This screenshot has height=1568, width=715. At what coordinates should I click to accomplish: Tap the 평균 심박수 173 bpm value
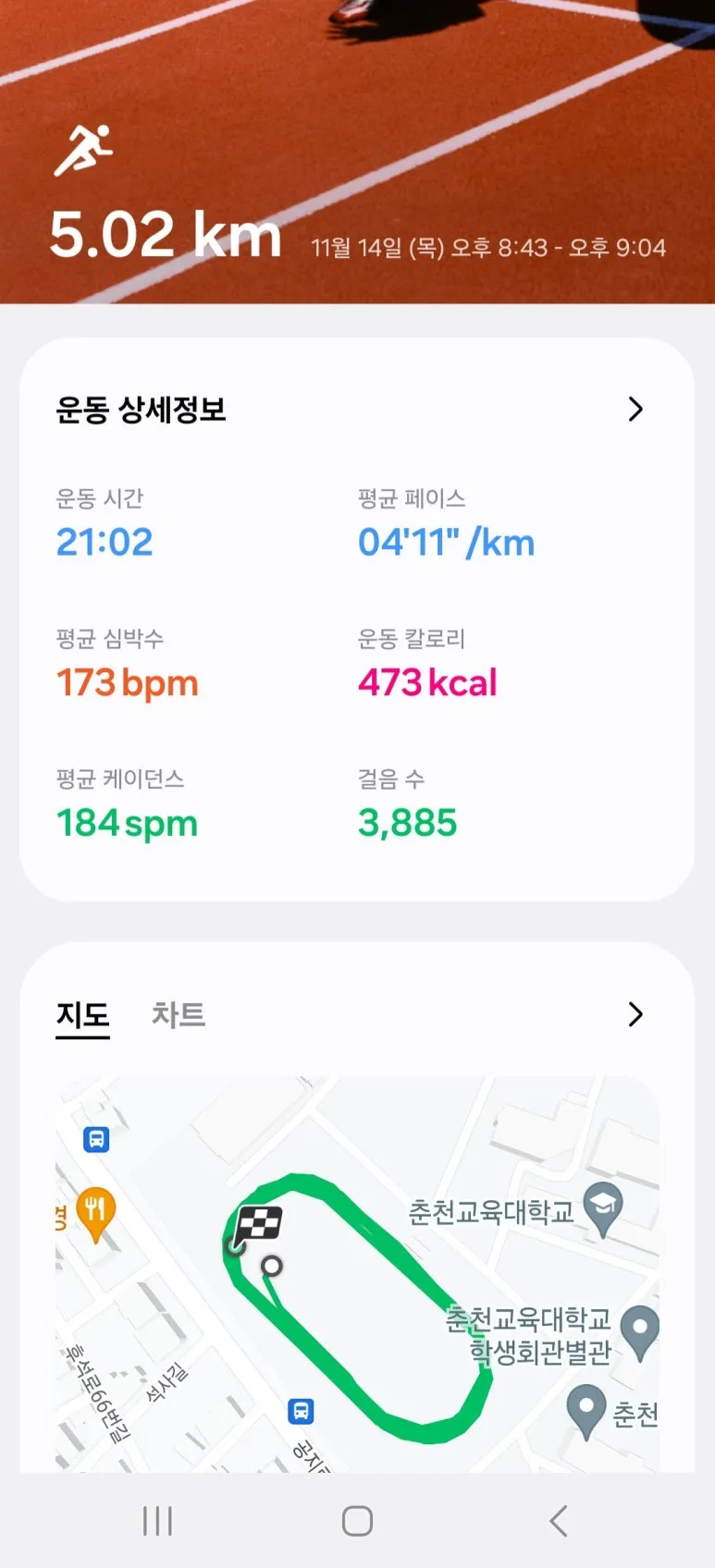[127, 683]
